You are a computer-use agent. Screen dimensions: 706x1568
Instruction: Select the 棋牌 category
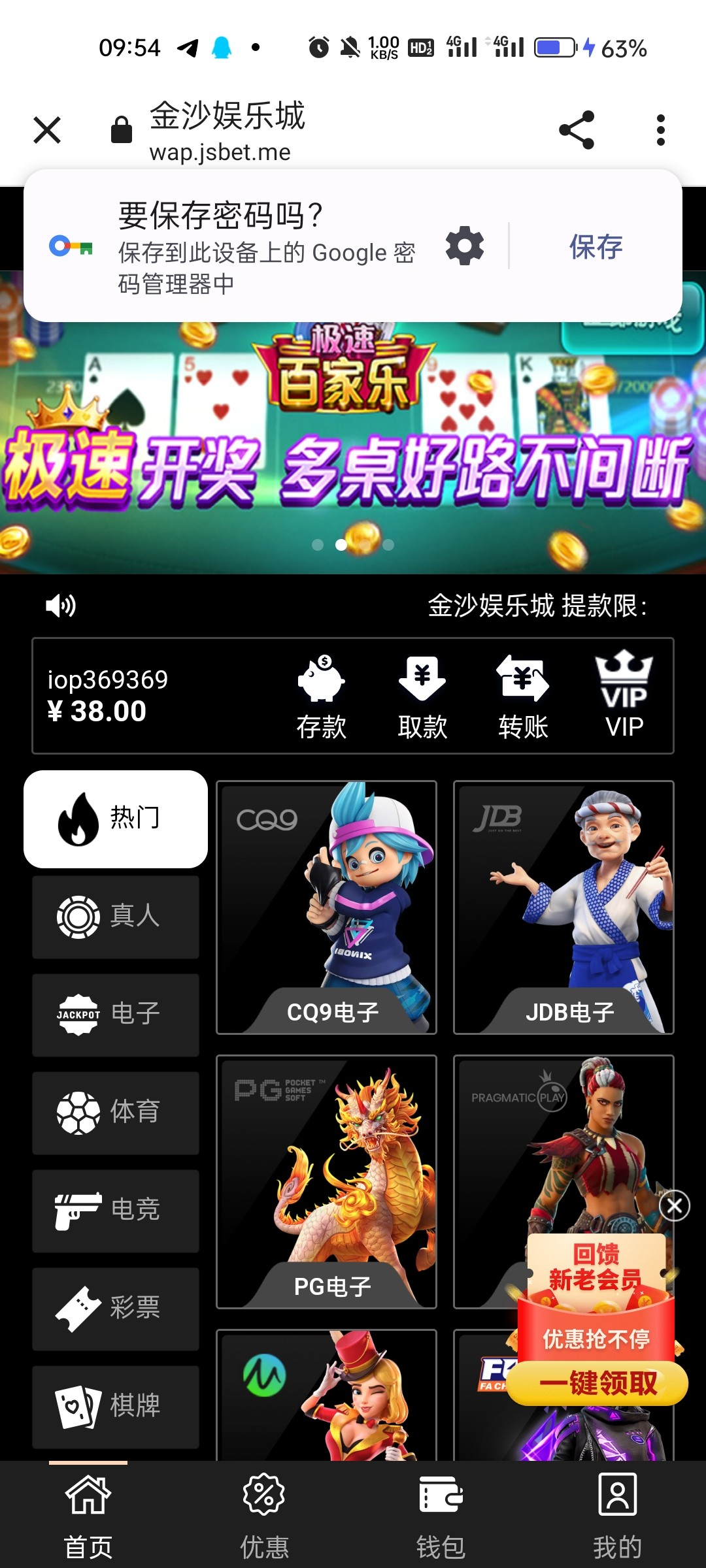116,1407
